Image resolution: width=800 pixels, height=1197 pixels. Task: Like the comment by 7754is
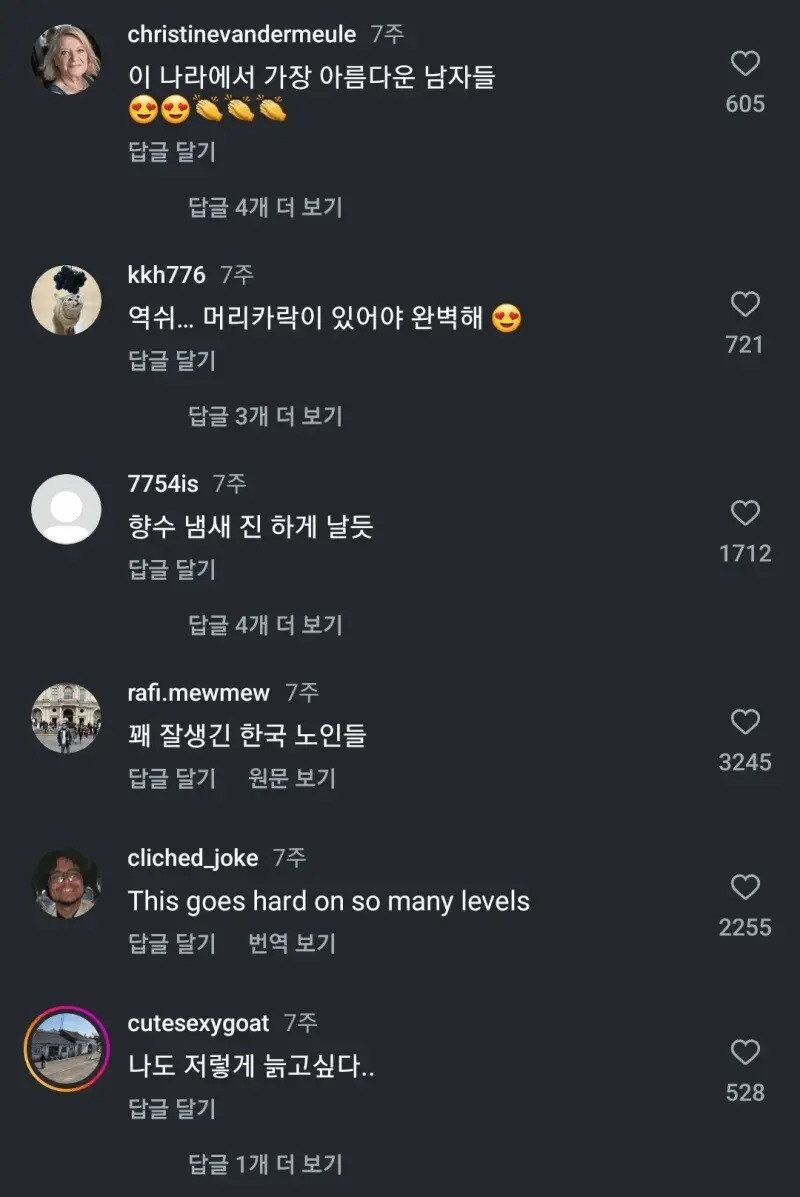click(x=745, y=513)
